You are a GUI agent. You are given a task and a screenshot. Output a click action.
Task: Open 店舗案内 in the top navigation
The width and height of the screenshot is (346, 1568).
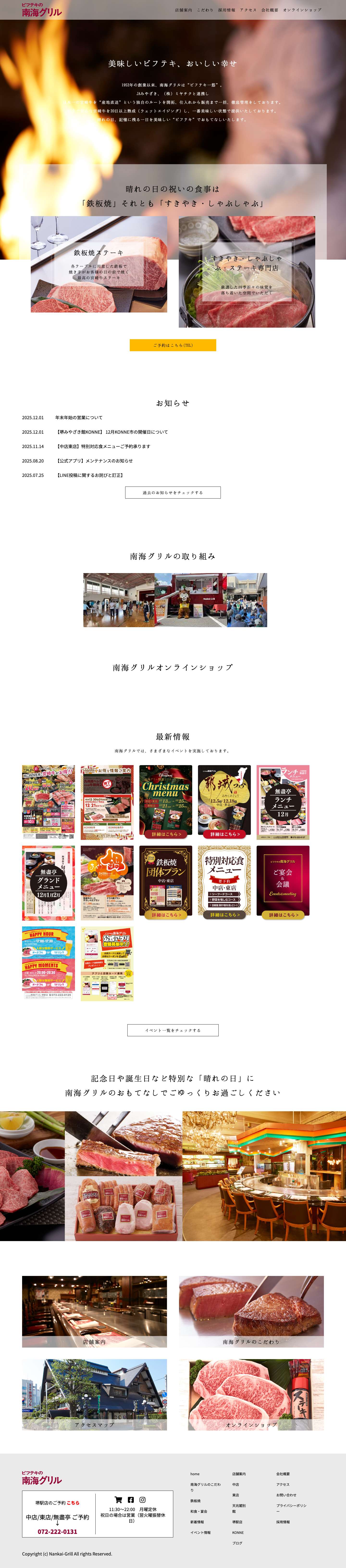point(183,10)
